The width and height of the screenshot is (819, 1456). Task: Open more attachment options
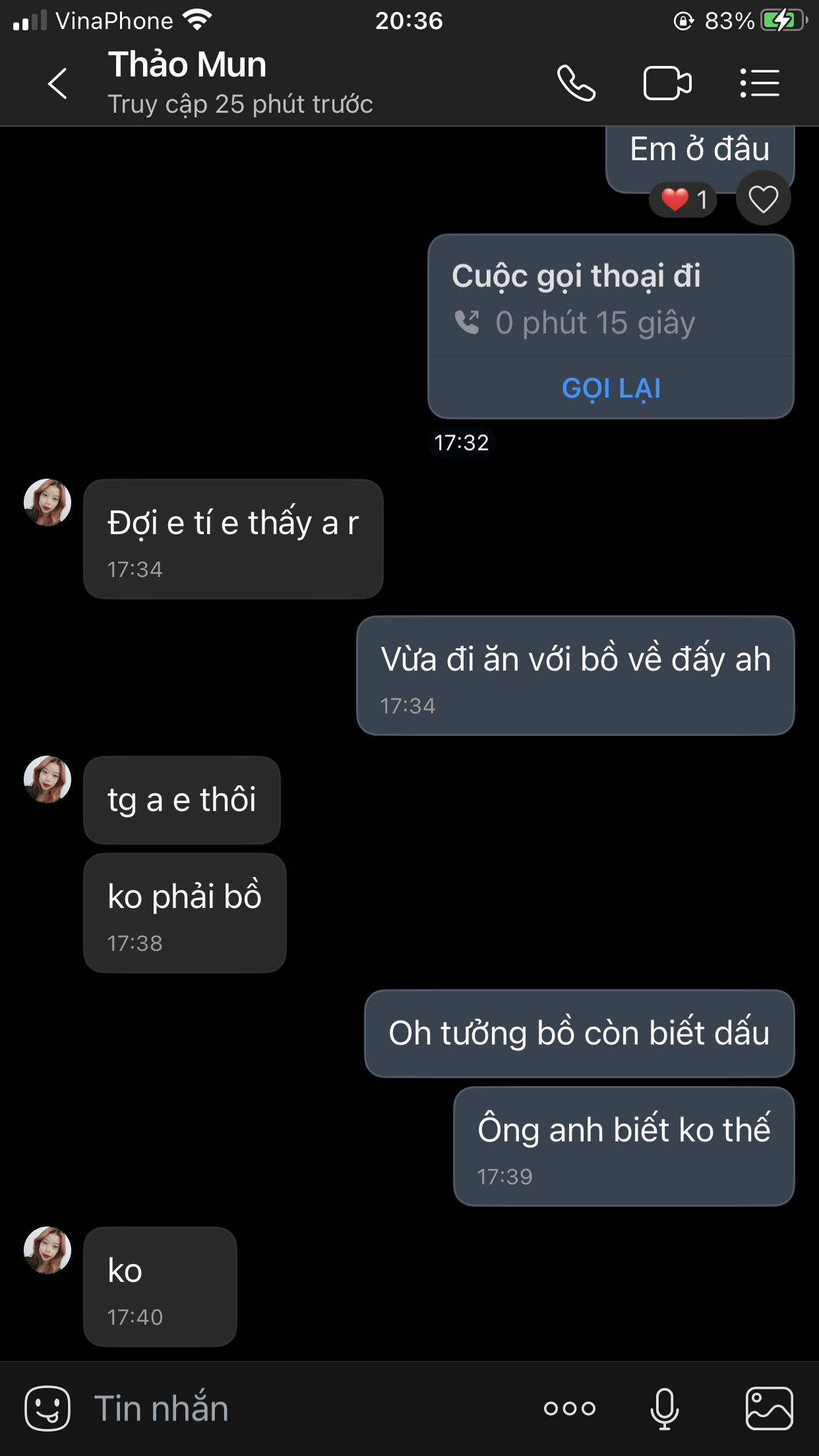570,1408
